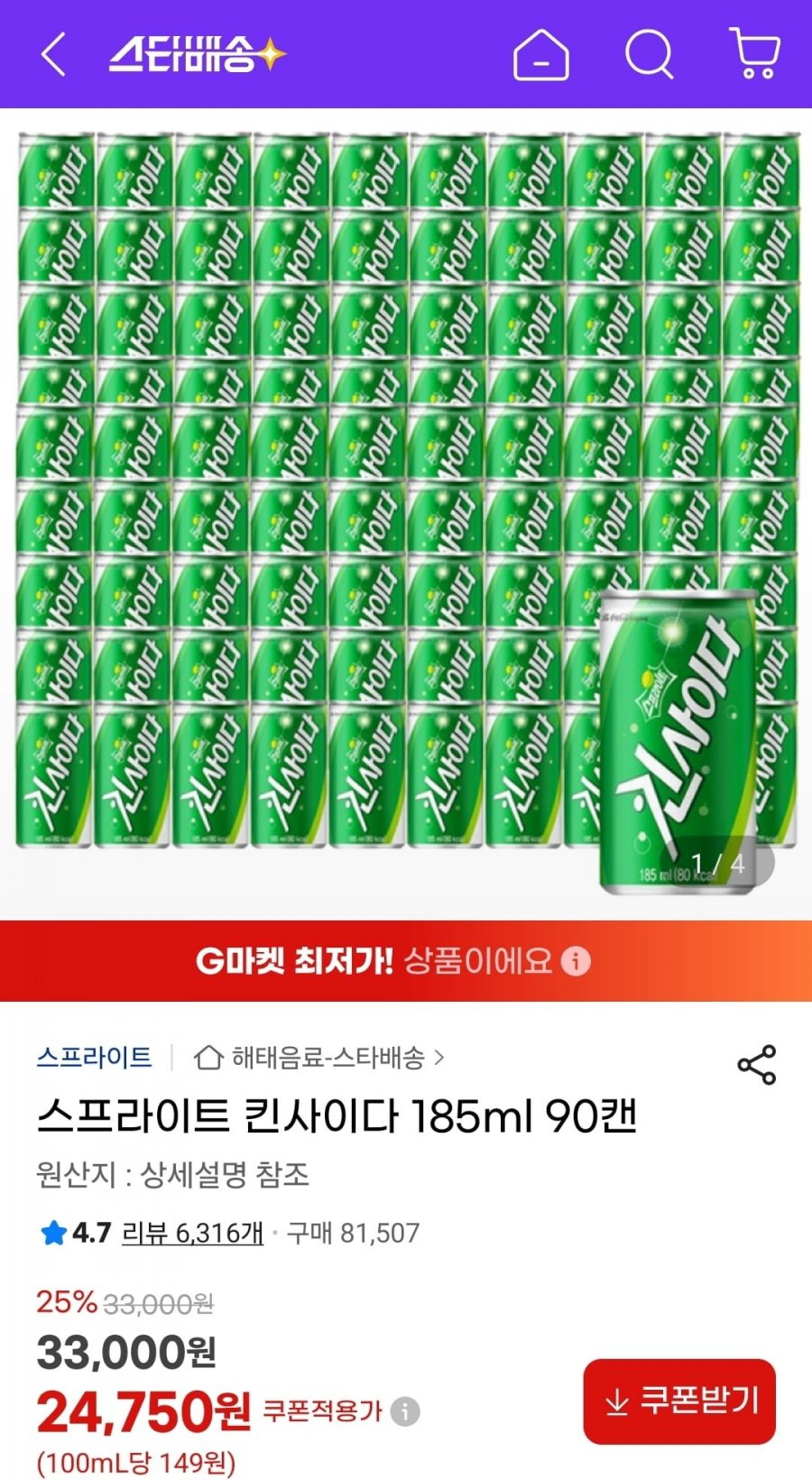Show info about 쿠폰적용가 price

pyautogui.click(x=405, y=1411)
